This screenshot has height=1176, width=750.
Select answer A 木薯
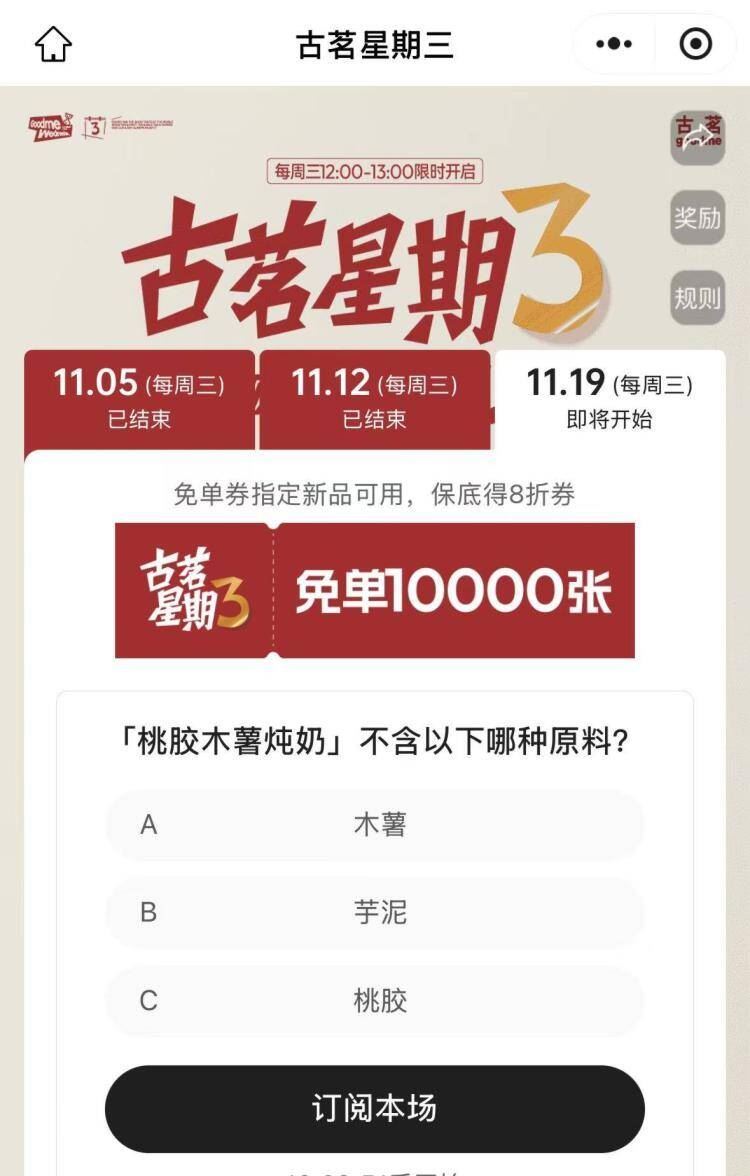[x=375, y=825]
